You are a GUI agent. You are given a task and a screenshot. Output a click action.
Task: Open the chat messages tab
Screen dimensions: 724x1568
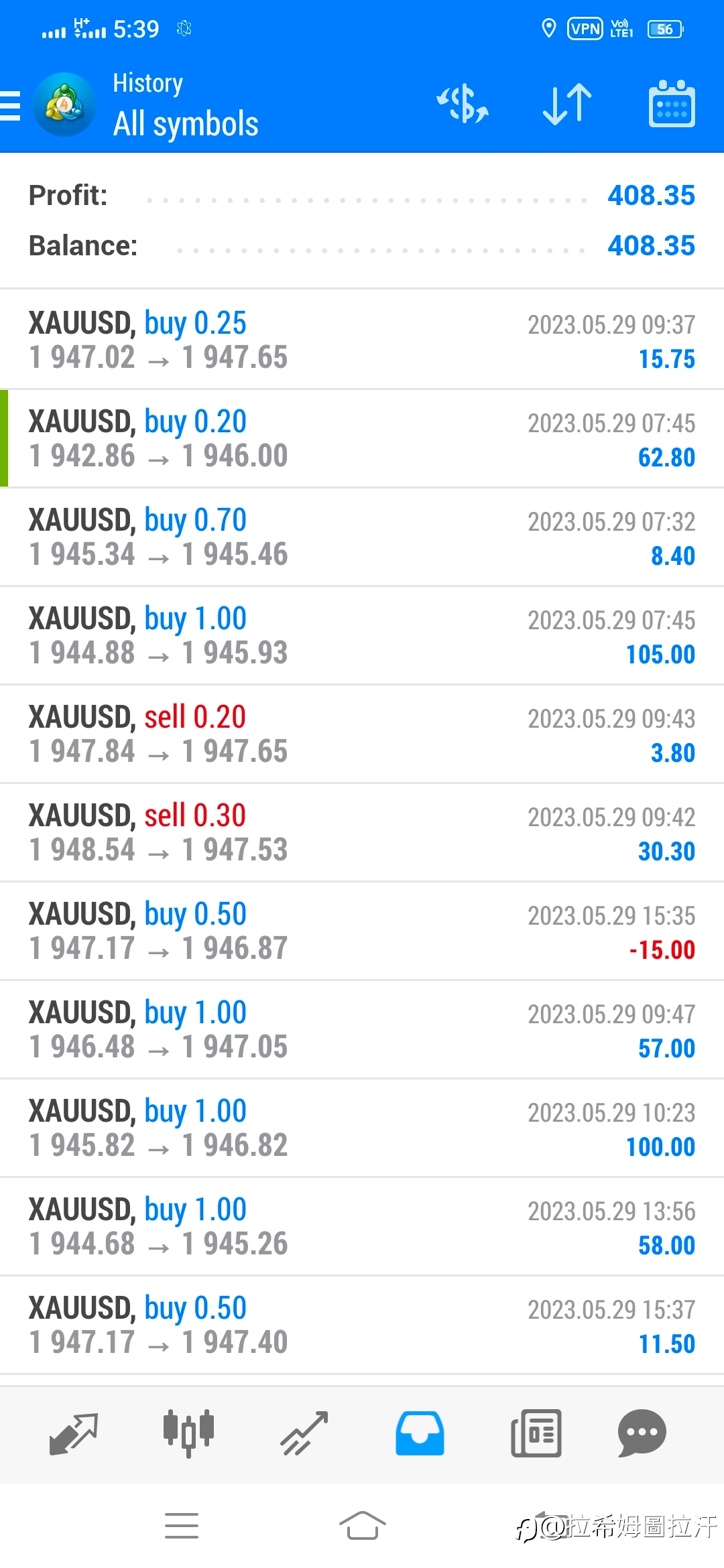(642, 1433)
